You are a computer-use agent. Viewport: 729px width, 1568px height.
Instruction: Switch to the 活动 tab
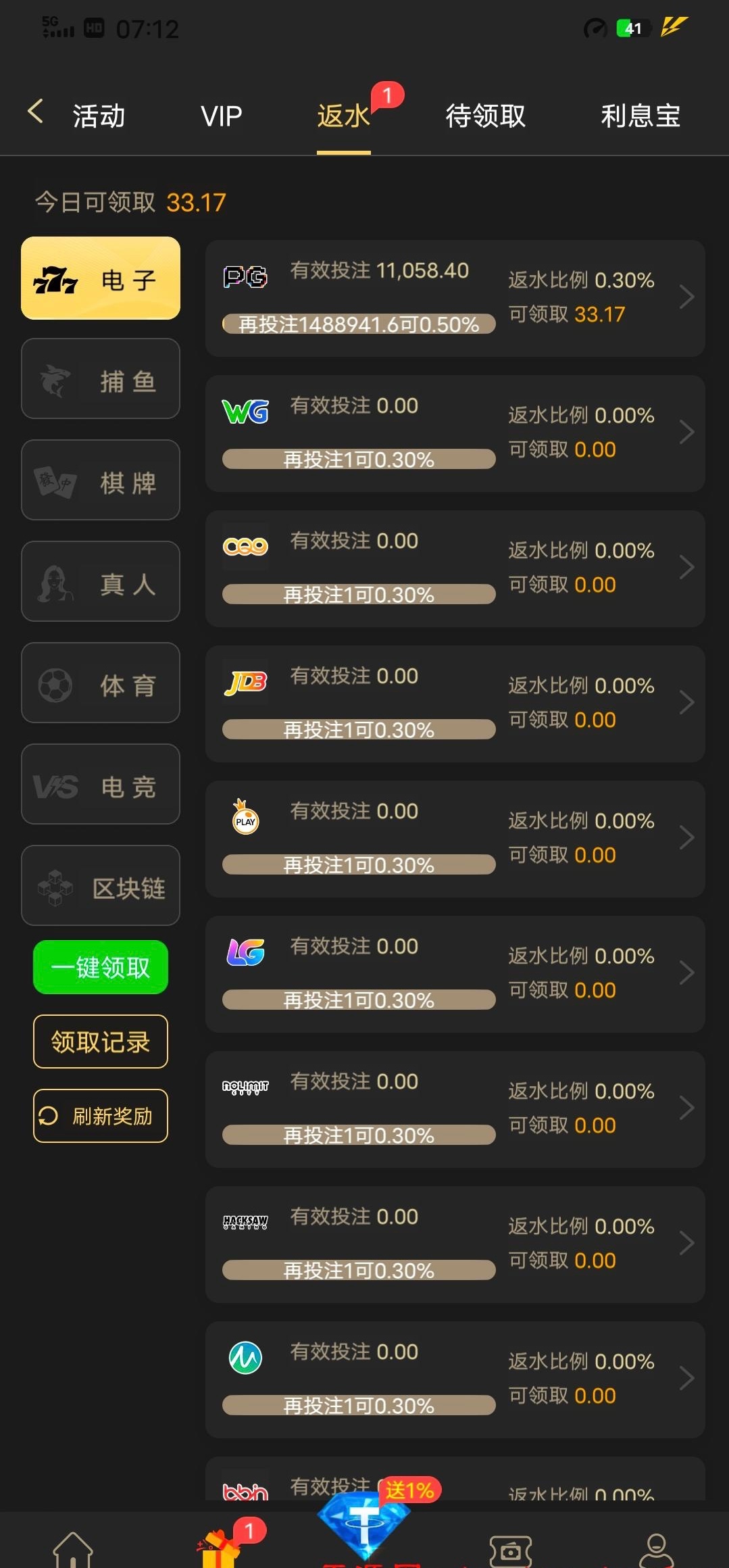click(99, 116)
